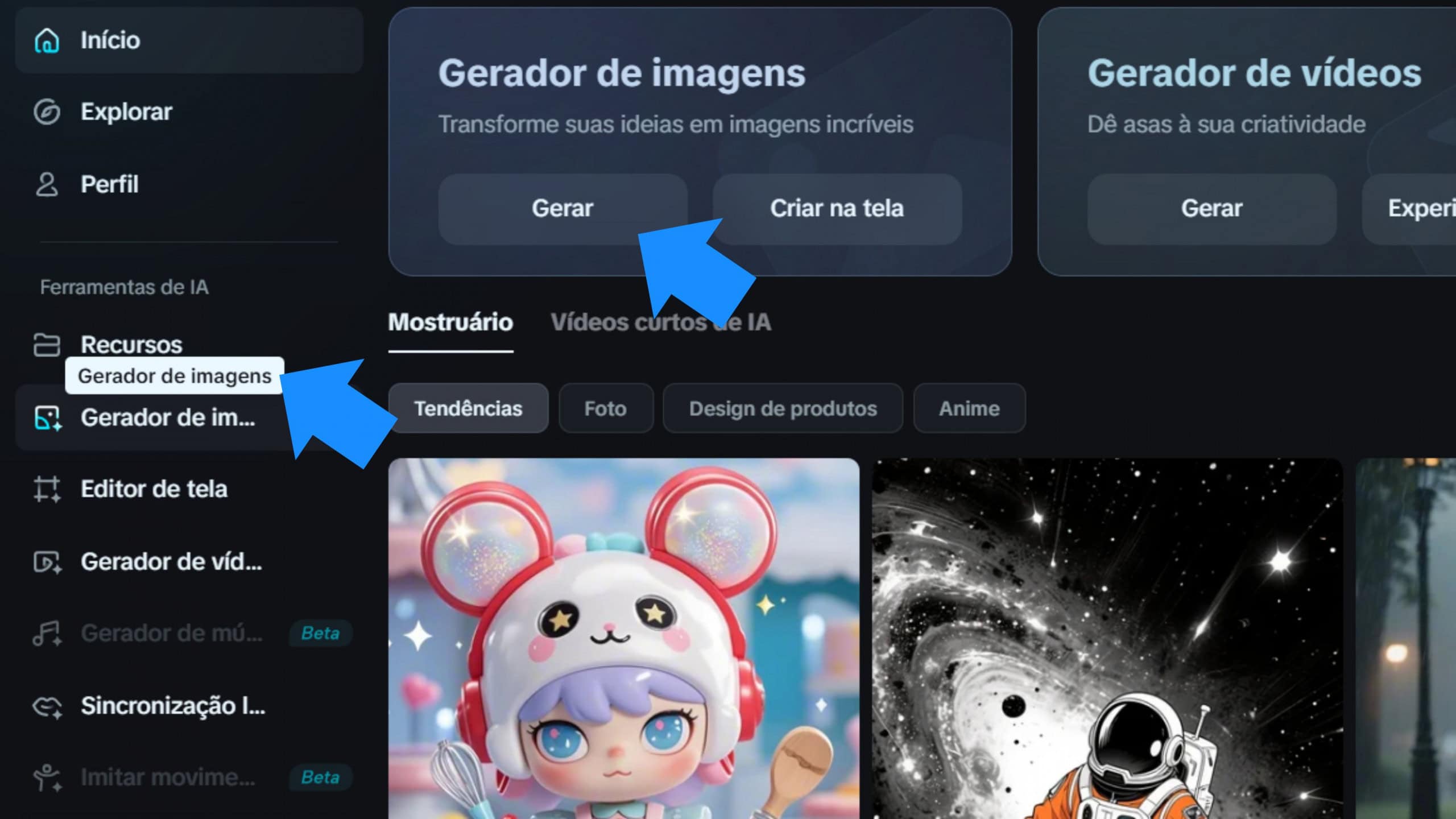Open Editor de tela tool
This screenshot has width=1456, height=819.
tap(154, 489)
